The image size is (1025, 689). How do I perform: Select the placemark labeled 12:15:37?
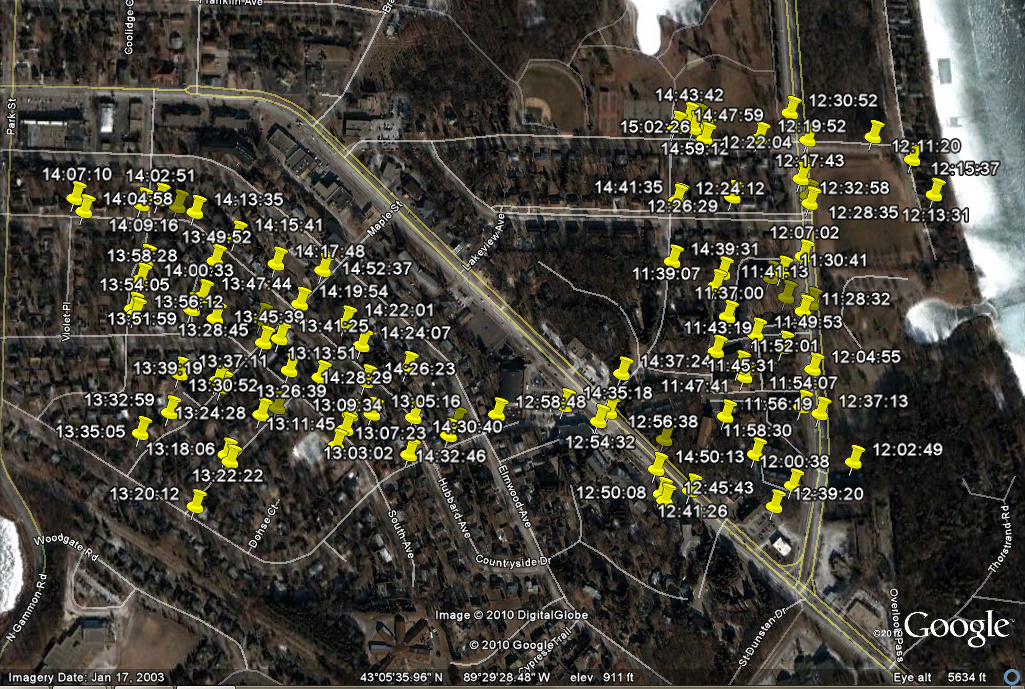912,158
